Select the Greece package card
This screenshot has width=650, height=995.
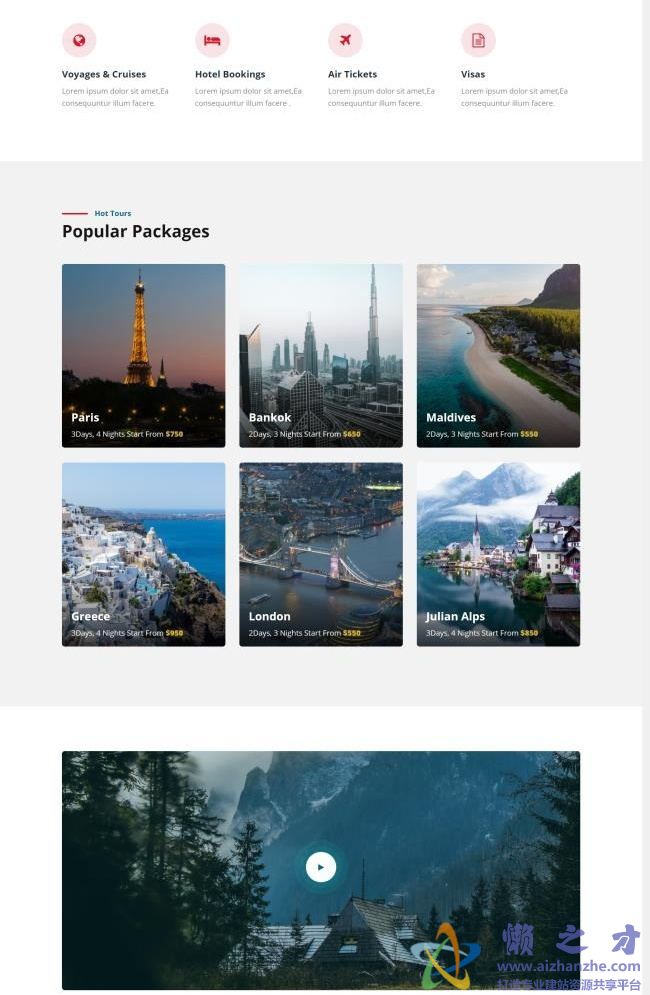pyautogui.click(x=143, y=553)
